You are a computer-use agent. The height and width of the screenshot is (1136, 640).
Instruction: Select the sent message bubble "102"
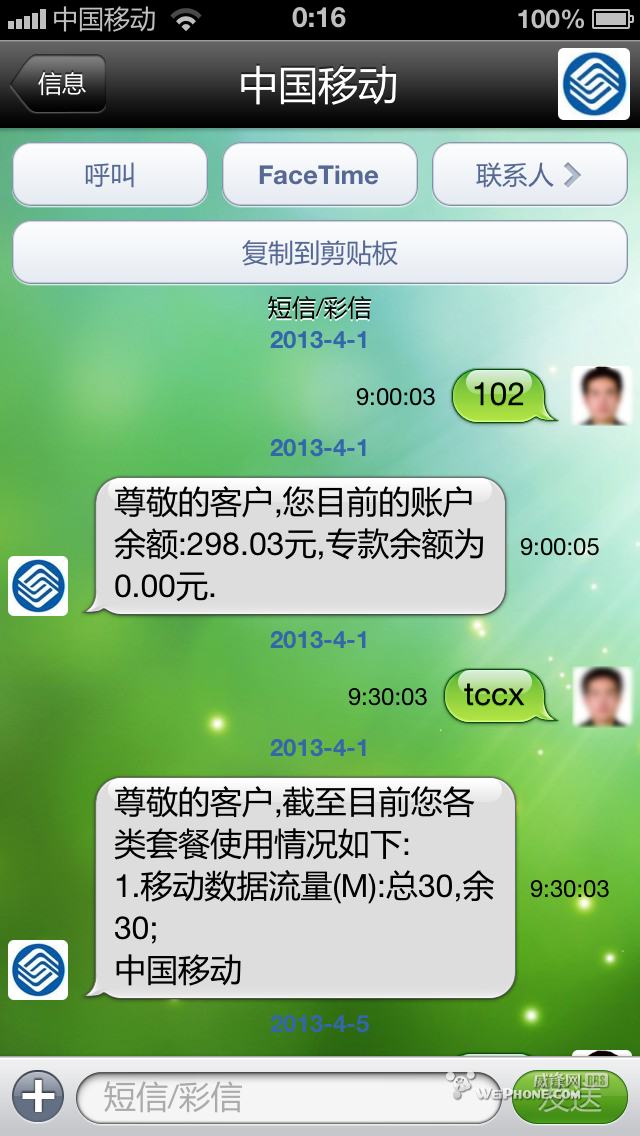click(x=500, y=395)
